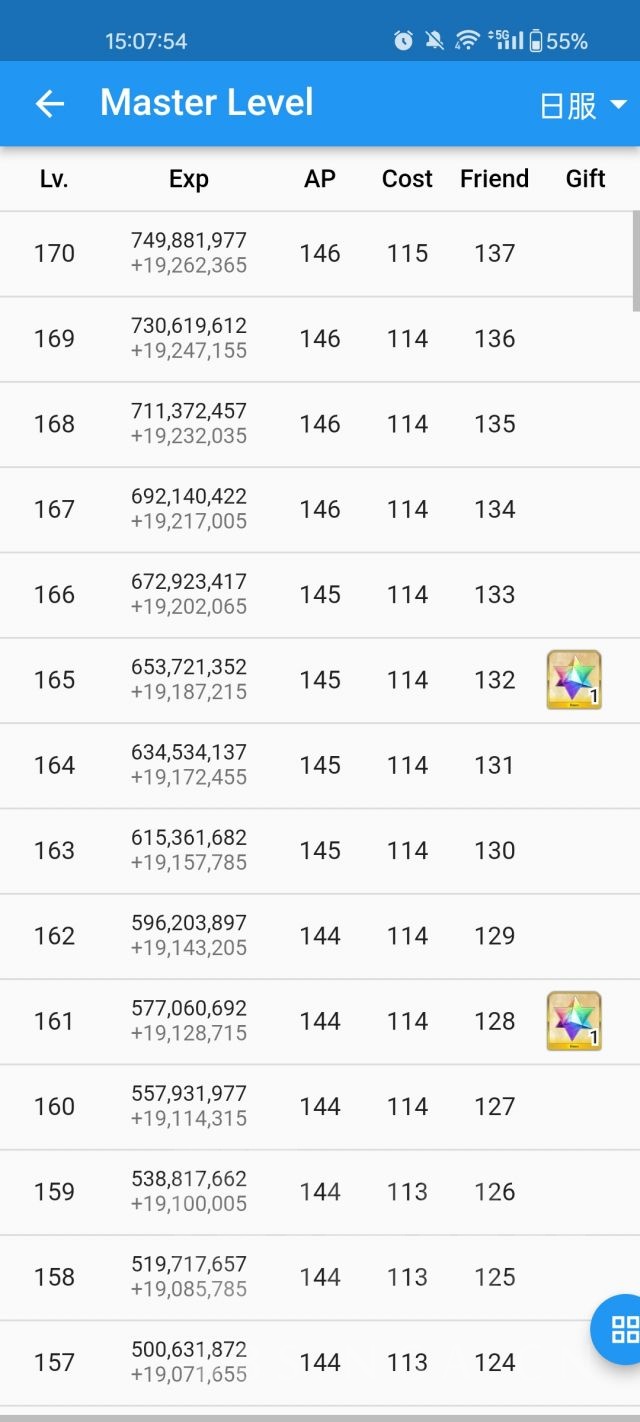Image resolution: width=640 pixels, height=1422 pixels.
Task: Open the level 165 gift item
Action: (574, 680)
